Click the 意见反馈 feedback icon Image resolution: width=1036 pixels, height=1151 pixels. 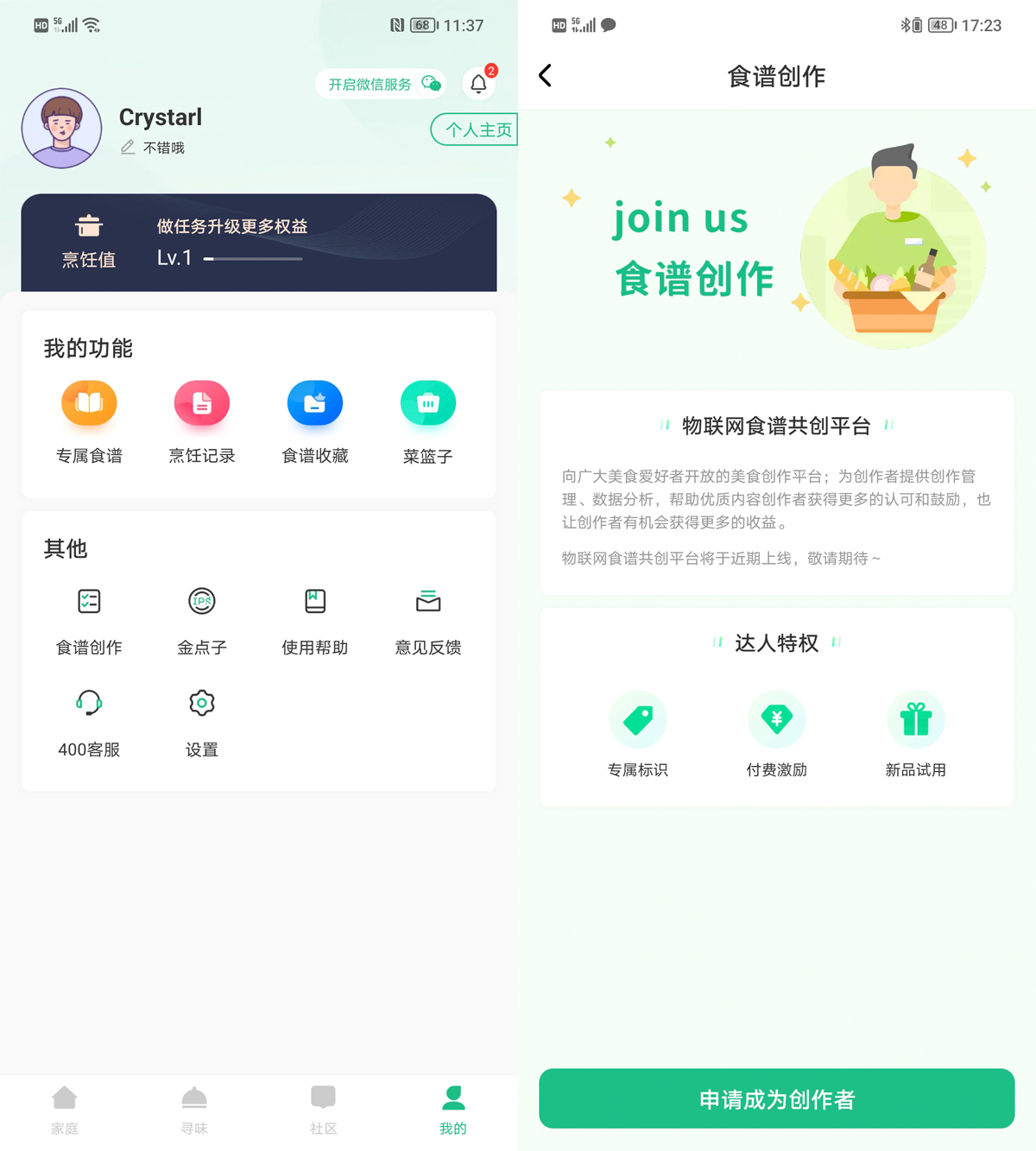click(427, 601)
